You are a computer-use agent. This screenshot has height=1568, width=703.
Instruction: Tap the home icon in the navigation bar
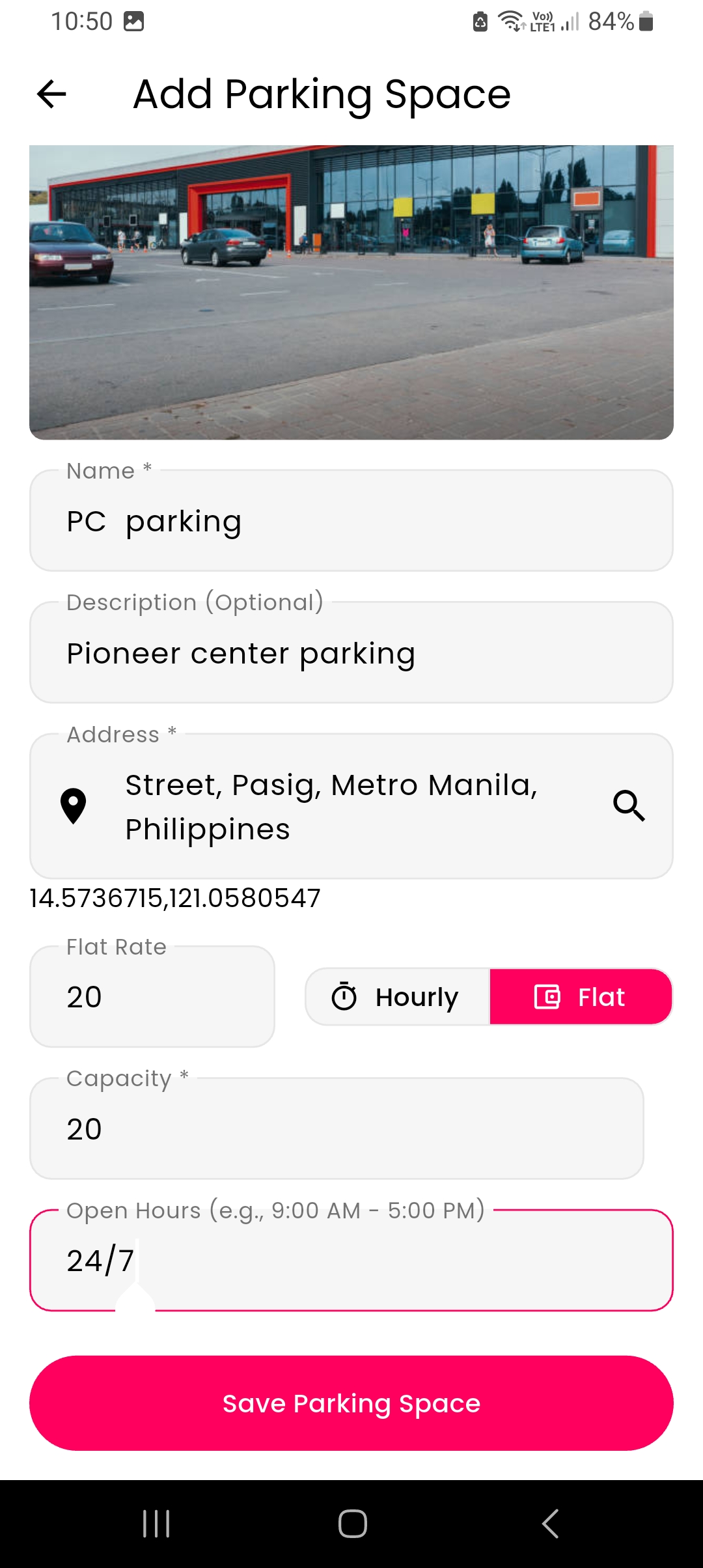351,1524
